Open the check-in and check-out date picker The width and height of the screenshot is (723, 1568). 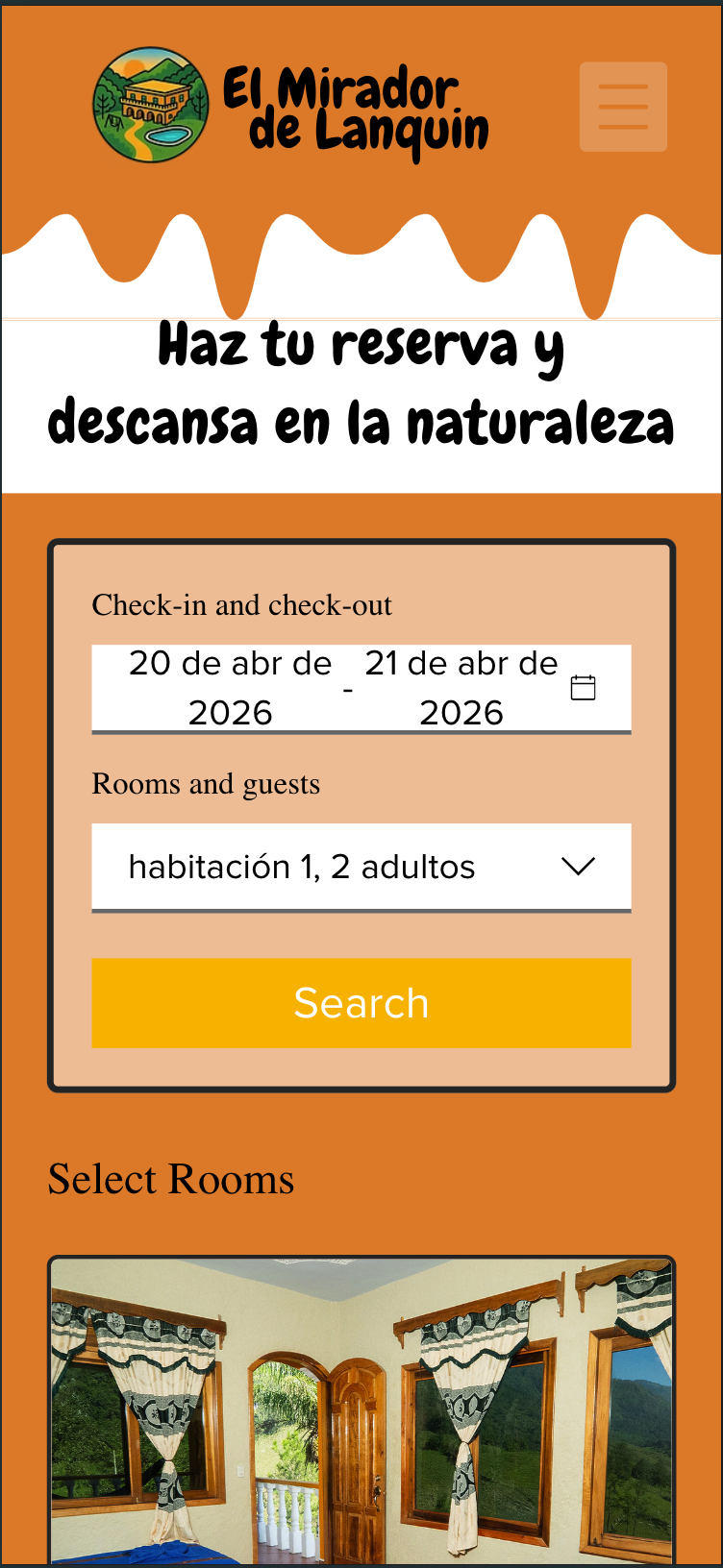tap(361, 688)
